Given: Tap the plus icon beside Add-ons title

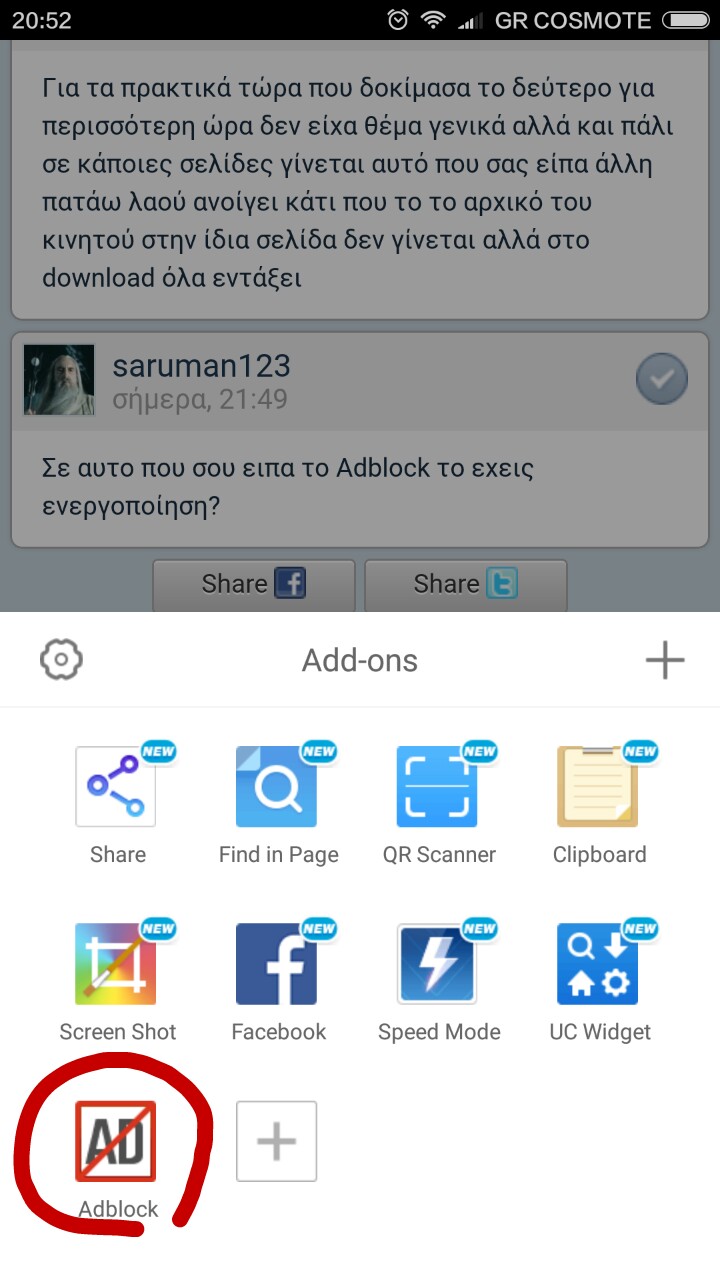Looking at the screenshot, I should [665, 660].
